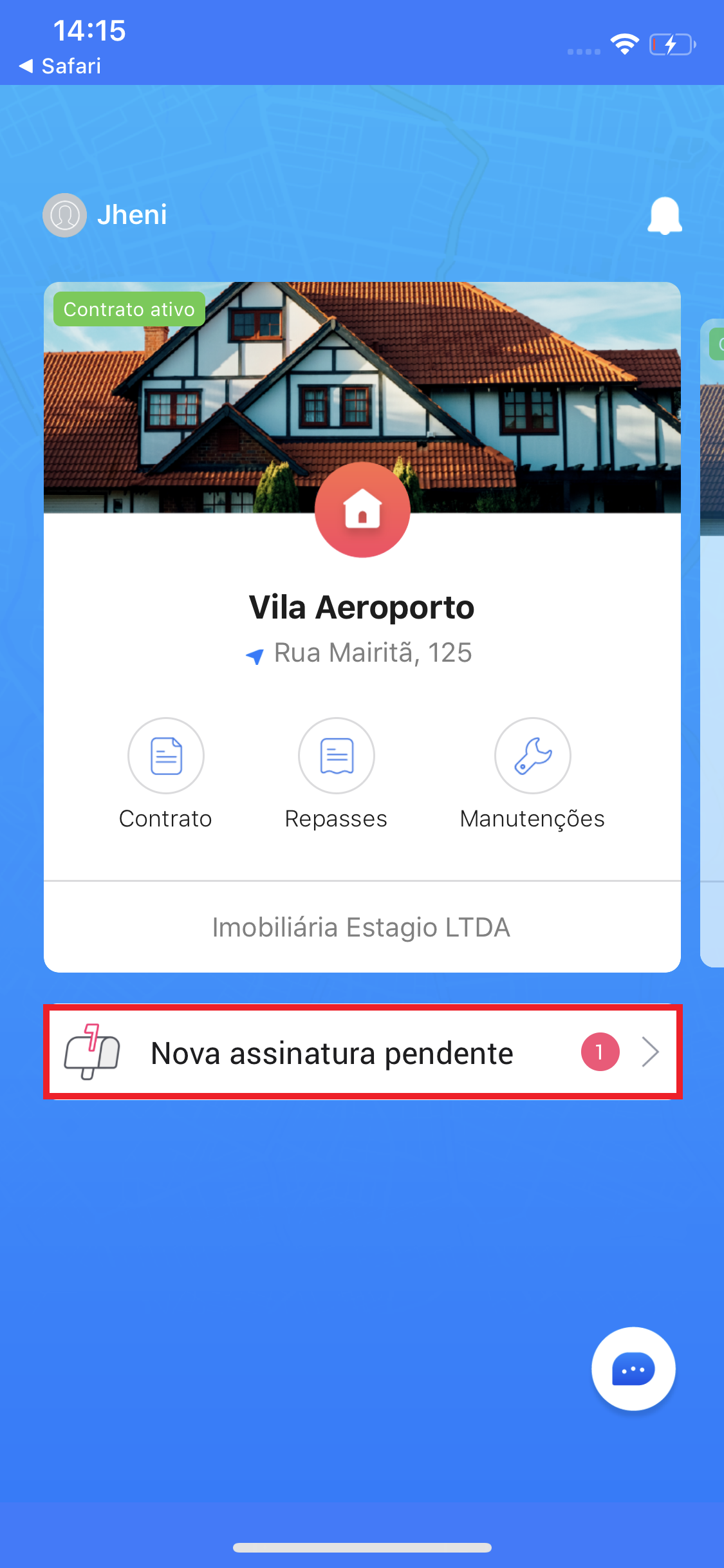The image size is (724, 1568).
Task: Open the Contrato section
Action: coord(166,756)
